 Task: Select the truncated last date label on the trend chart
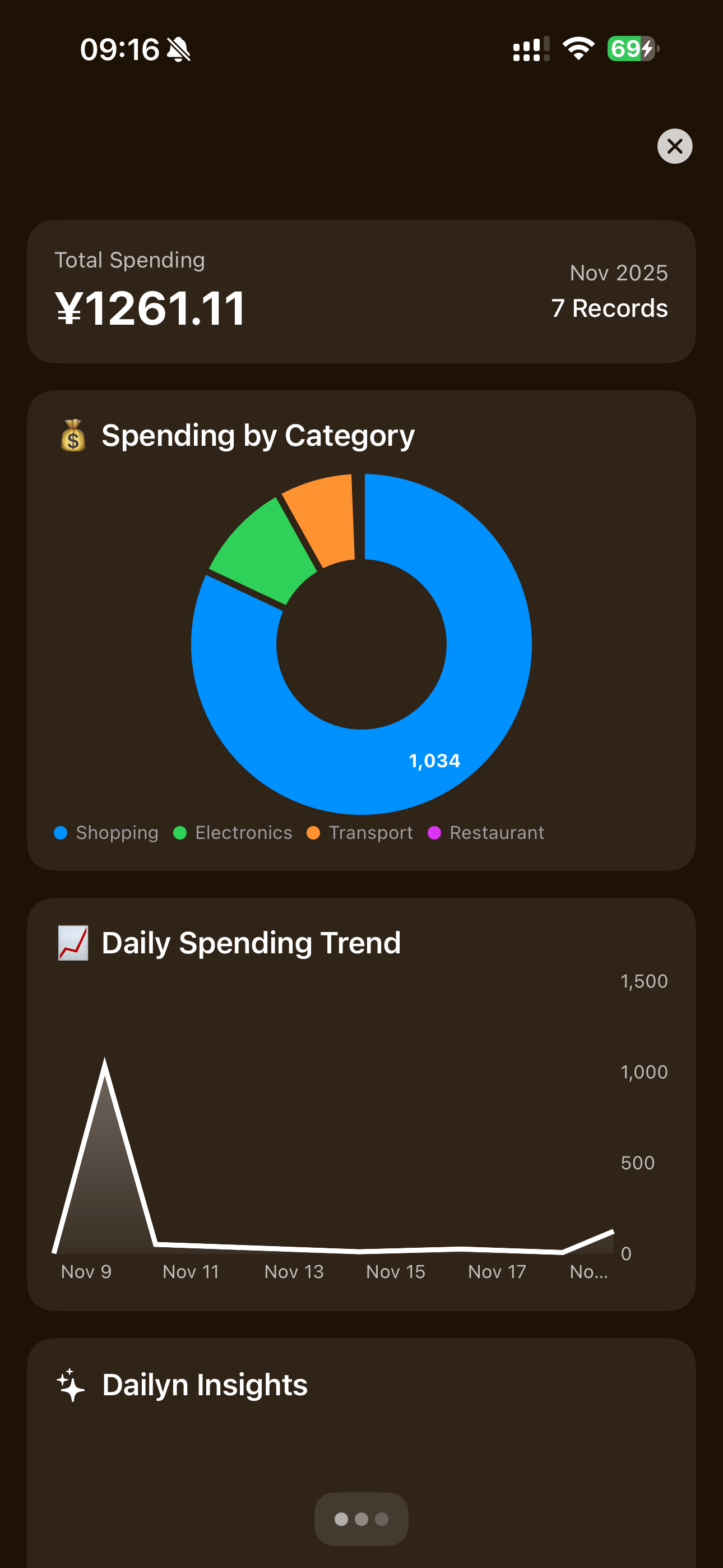589,1271
